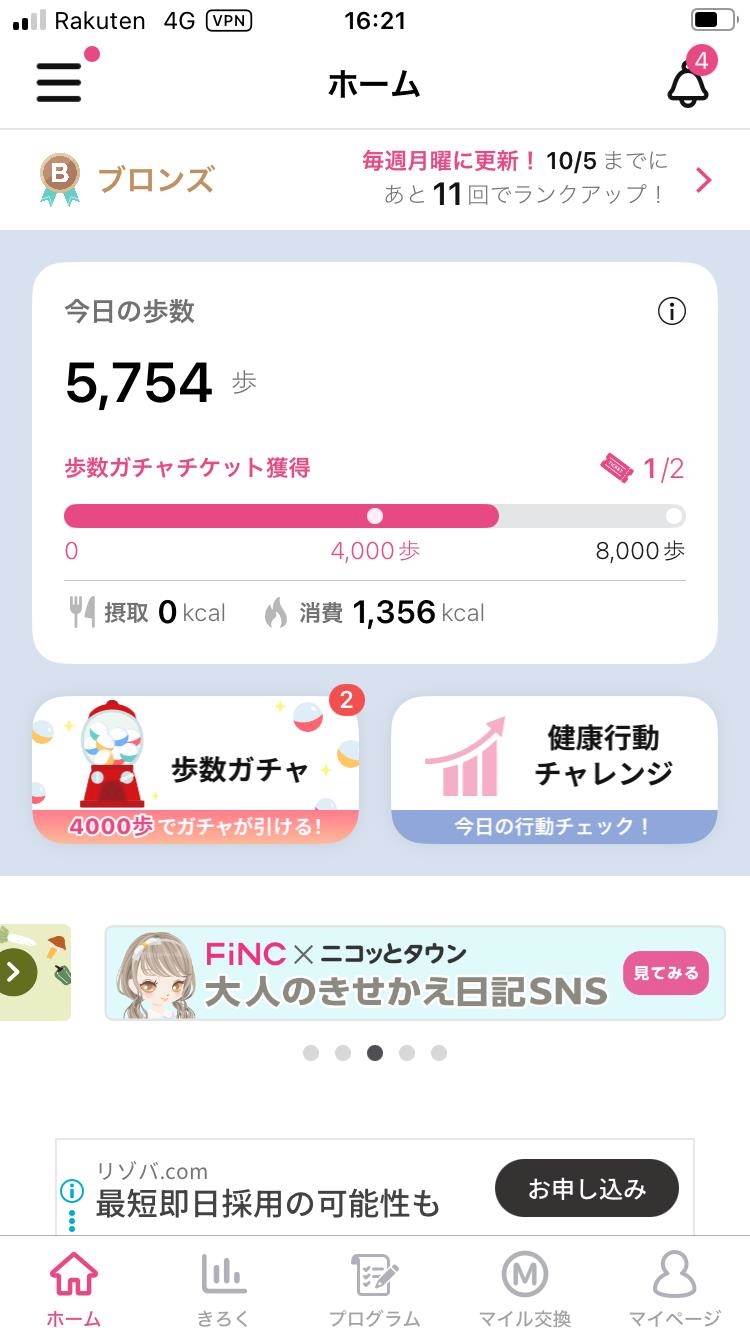Switch to the マイル交換 tab
The height and width of the screenshot is (1334, 750).
525,1289
